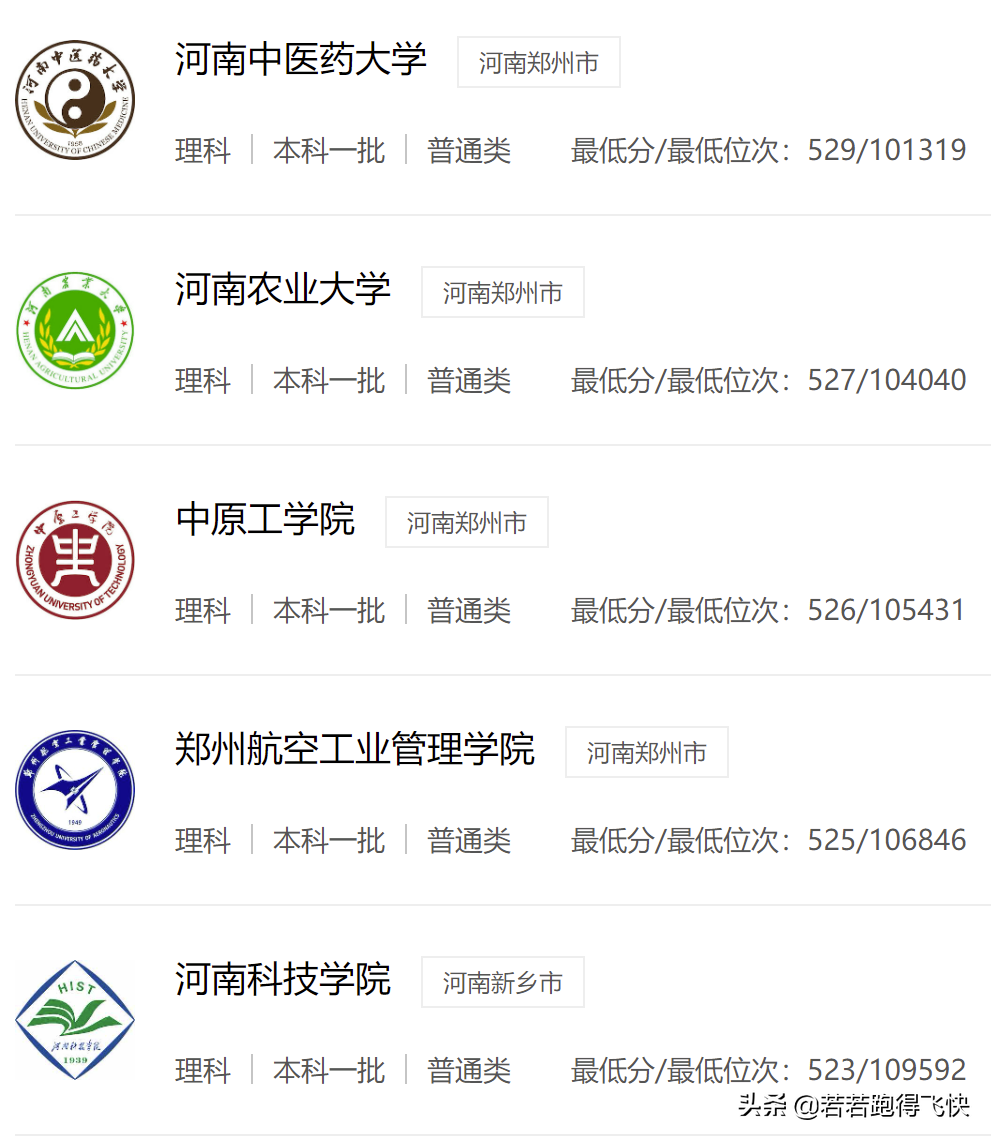Switch to 本科一批 under 河南科技学院

(x=328, y=1071)
